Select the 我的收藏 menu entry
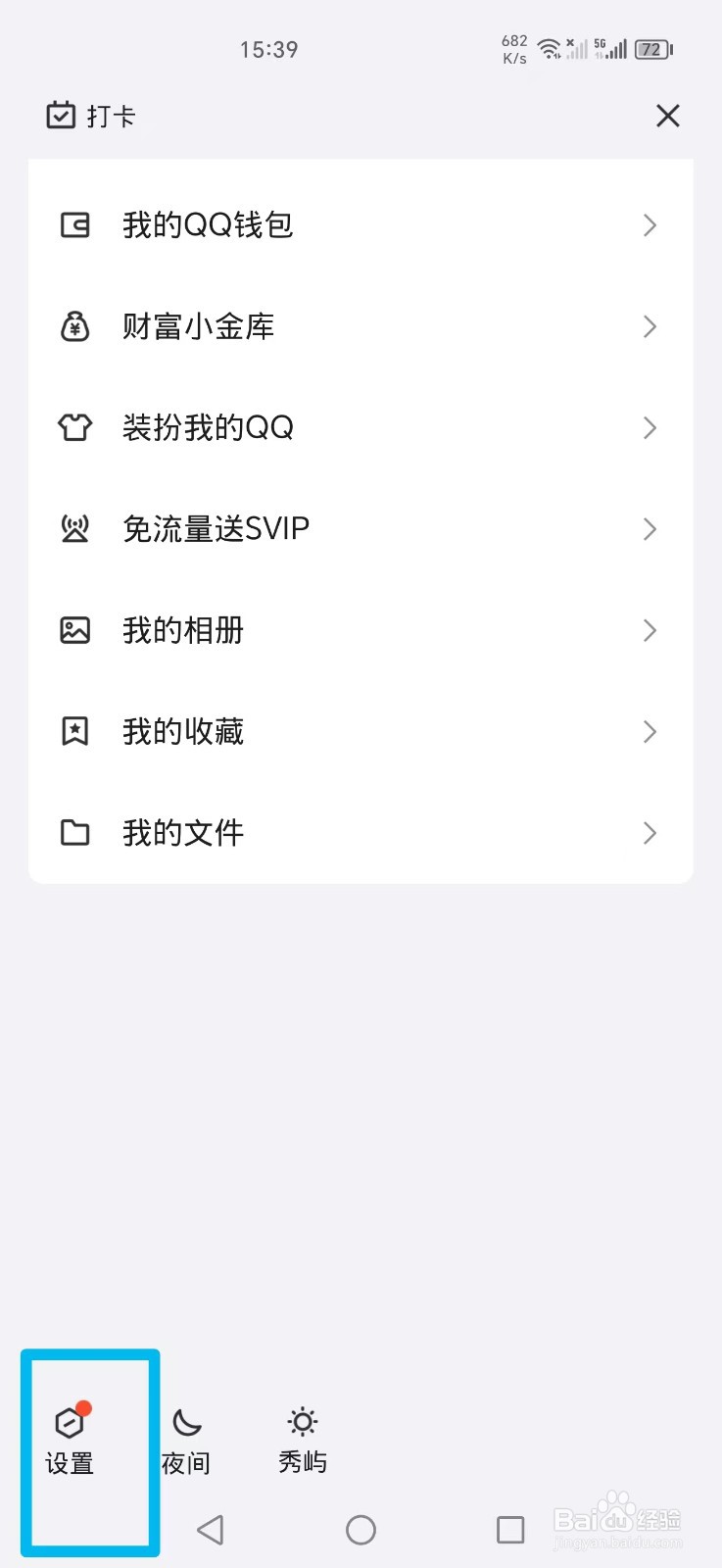722x1568 pixels. [x=182, y=731]
